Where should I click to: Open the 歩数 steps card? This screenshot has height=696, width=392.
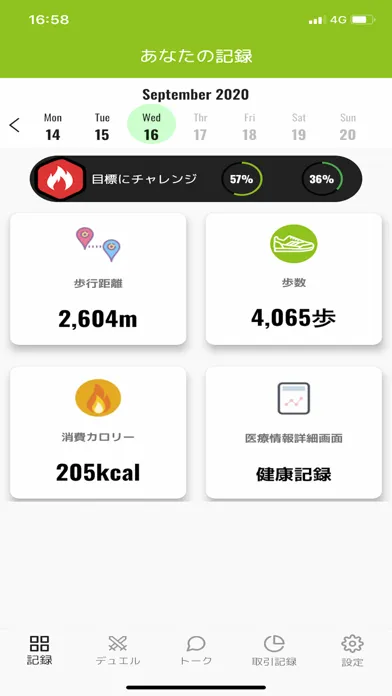[293, 279]
